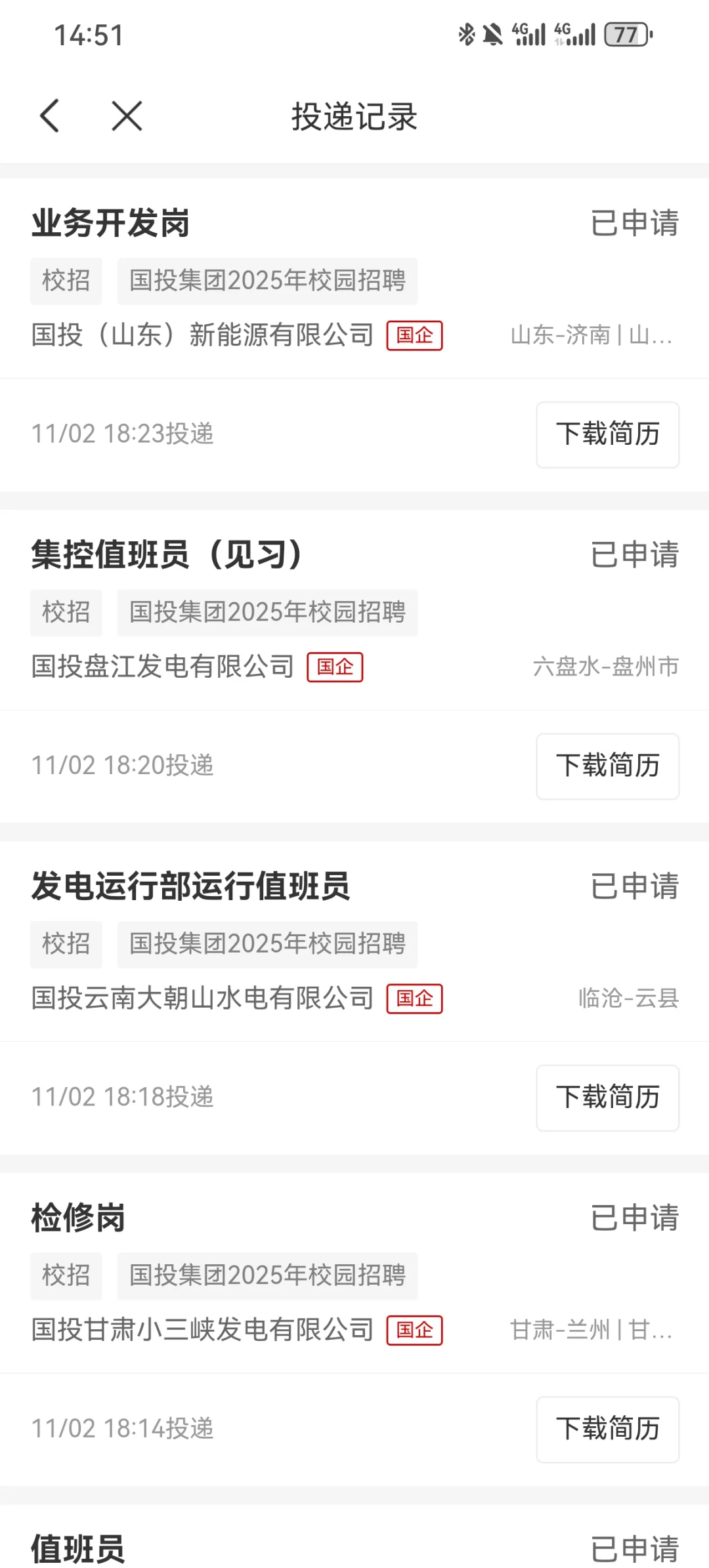709x1568 pixels.
Task: Open the 业务开发岗 application card
Action: click(x=110, y=223)
